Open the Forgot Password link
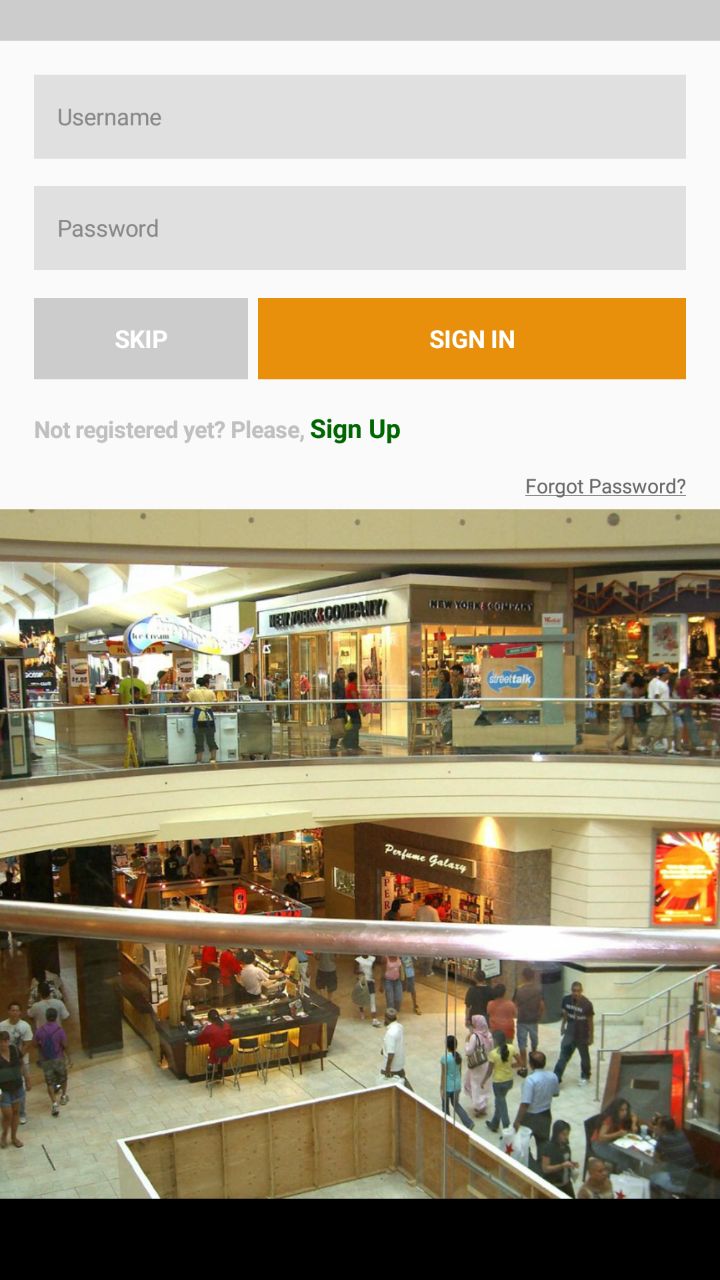 click(x=605, y=486)
